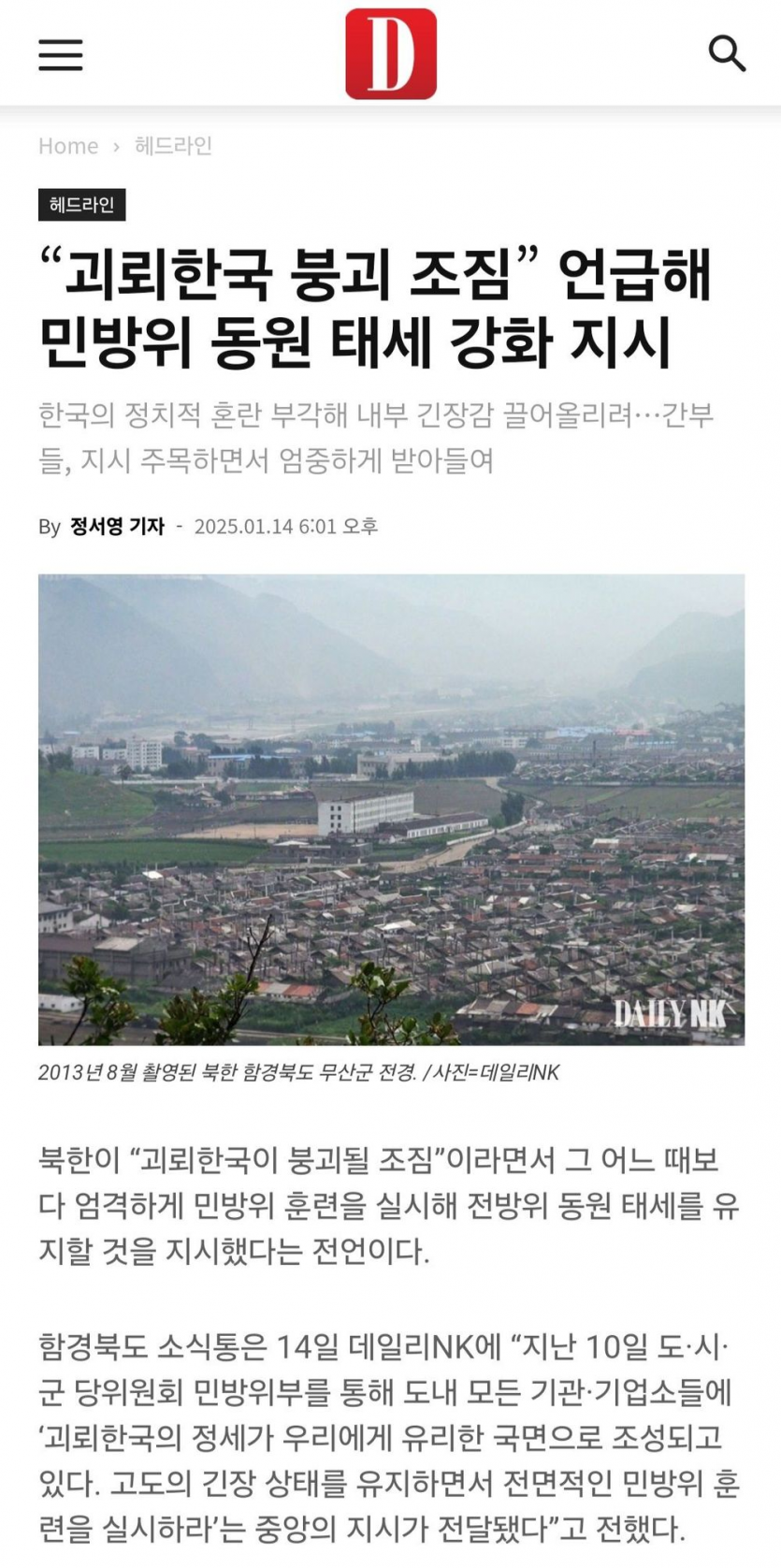Open the article photo of 무산군
This screenshot has width=781, height=1568.
click(391, 809)
